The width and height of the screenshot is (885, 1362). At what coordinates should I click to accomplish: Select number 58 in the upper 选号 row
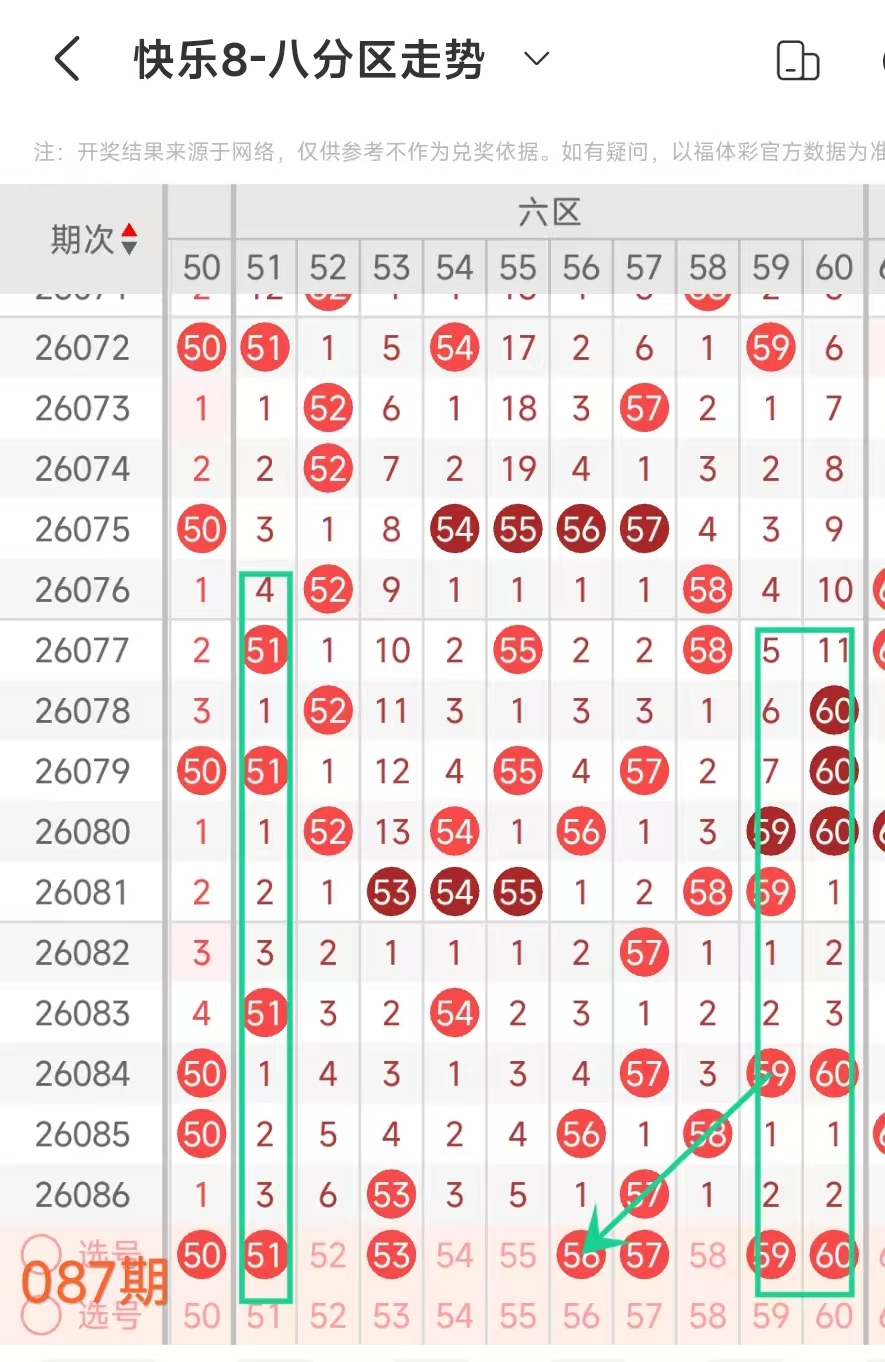[x=707, y=1256]
